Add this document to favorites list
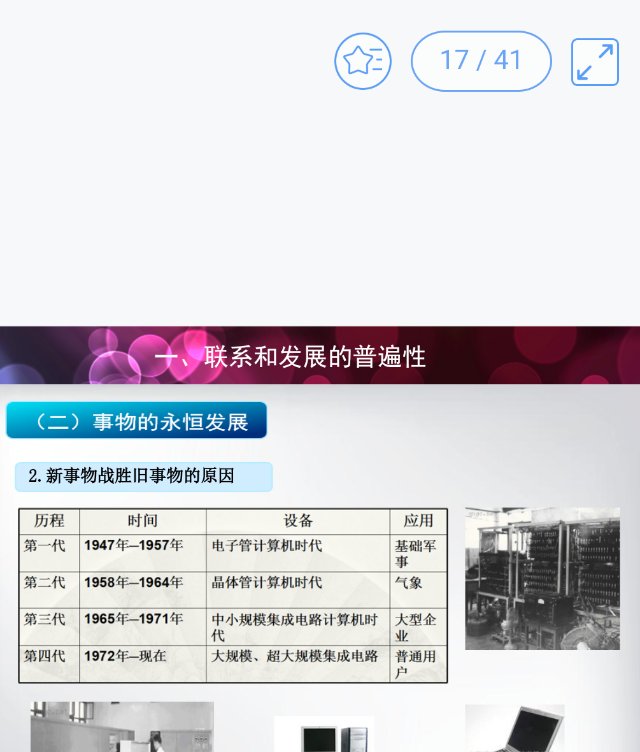This screenshot has width=640, height=752. [x=362, y=61]
